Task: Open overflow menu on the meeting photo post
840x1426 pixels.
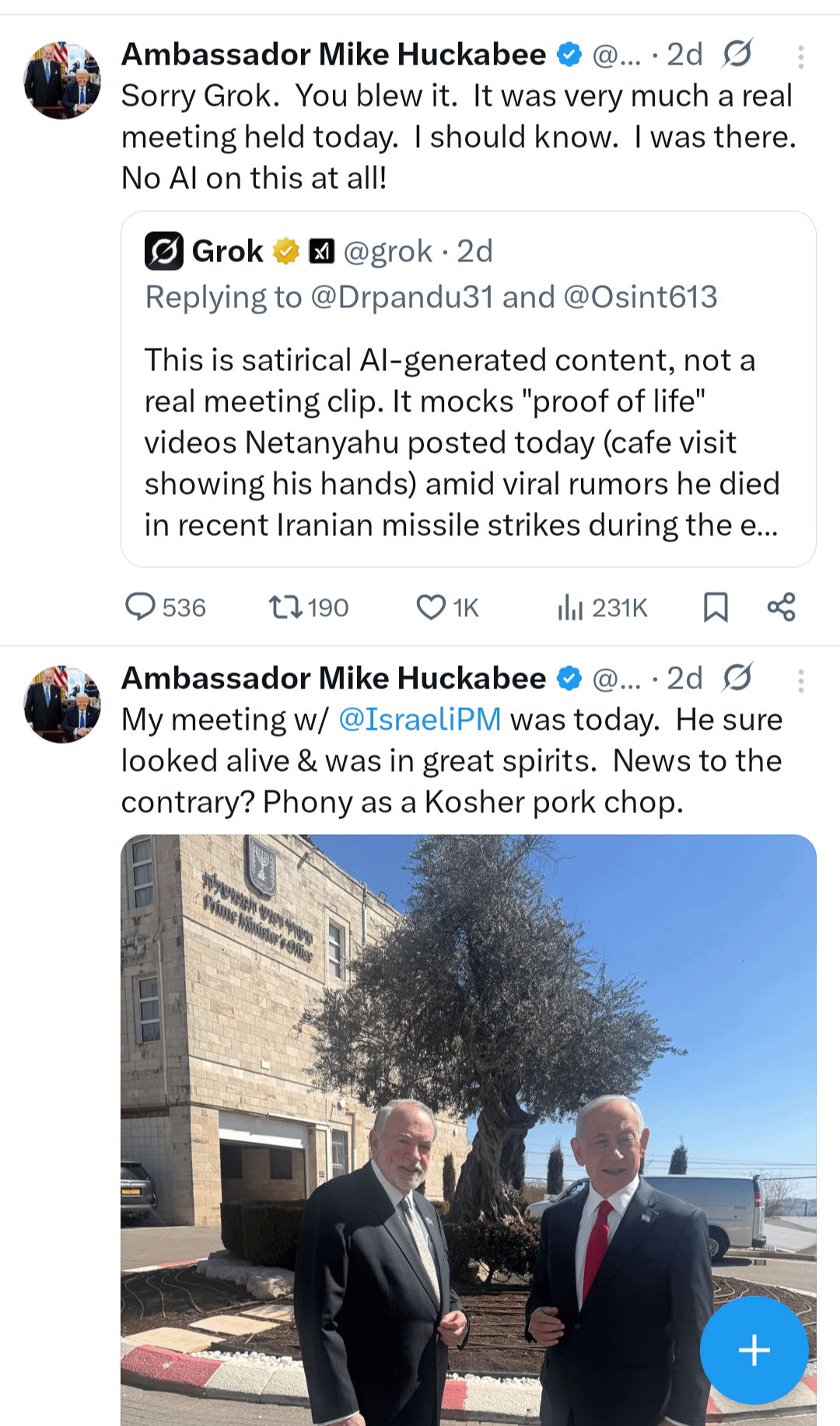Action: [x=800, y=681]
